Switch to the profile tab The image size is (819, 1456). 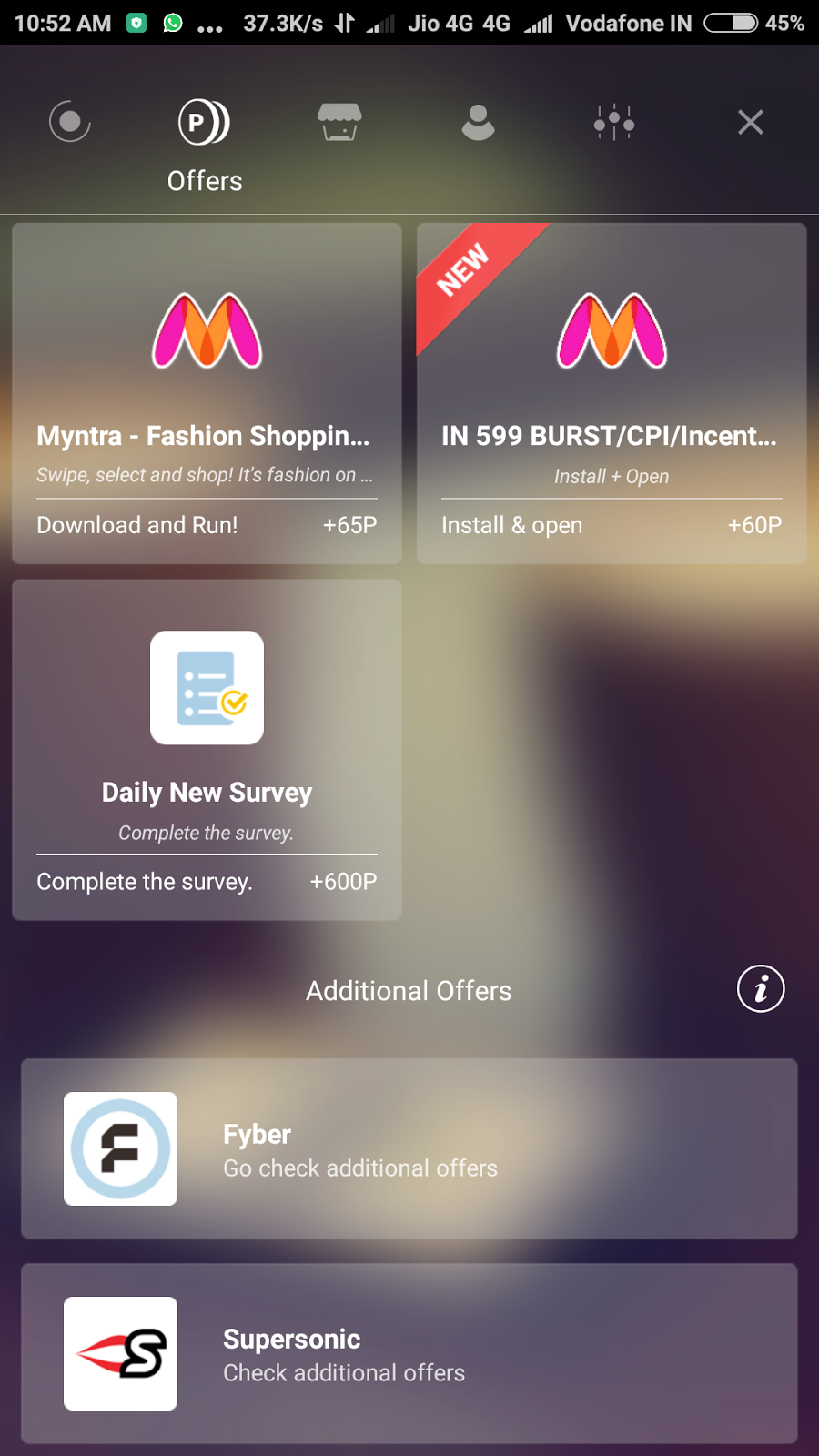pos(478,122)
